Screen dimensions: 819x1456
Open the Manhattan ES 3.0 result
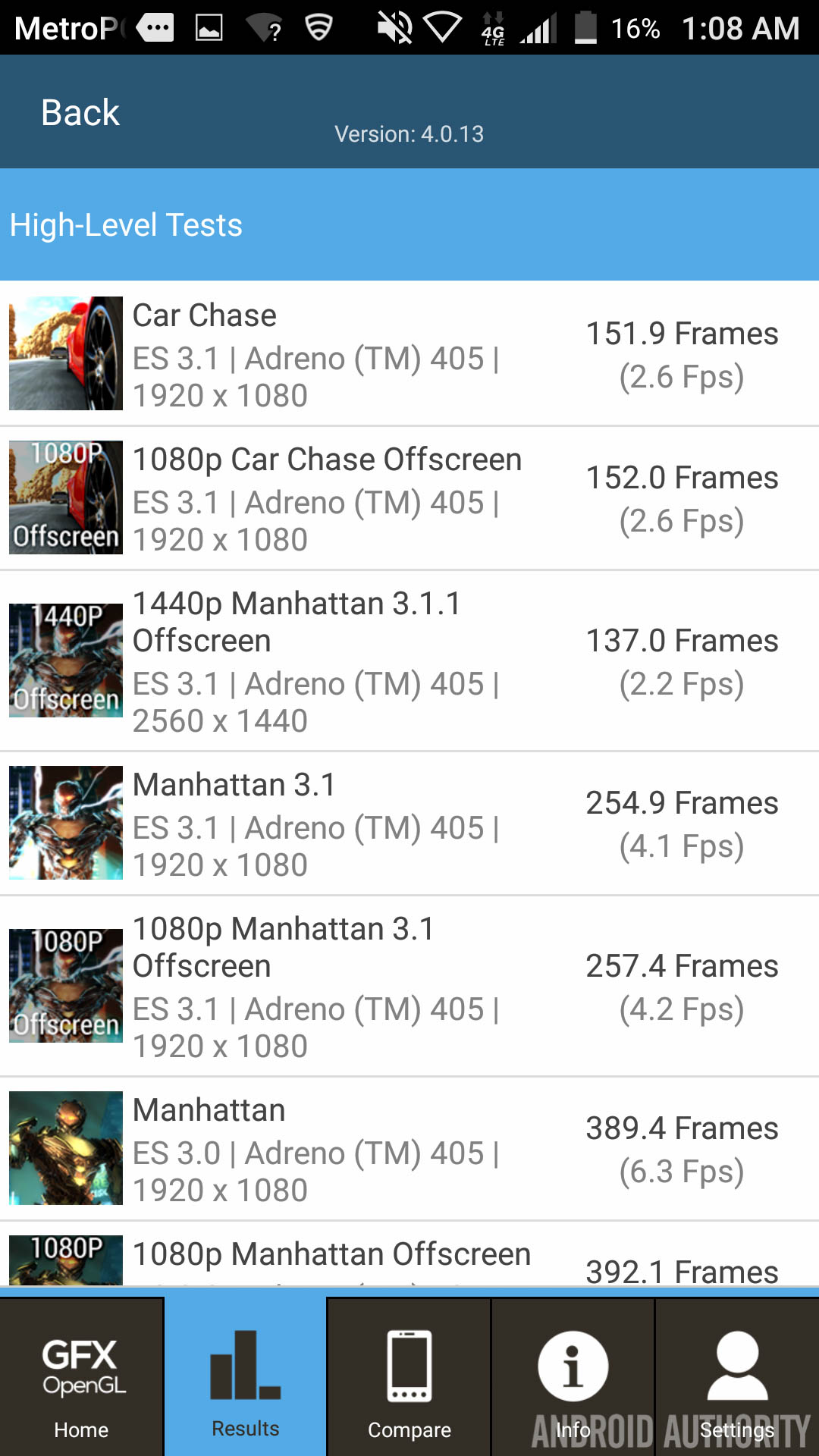(x=409, y=1149)
